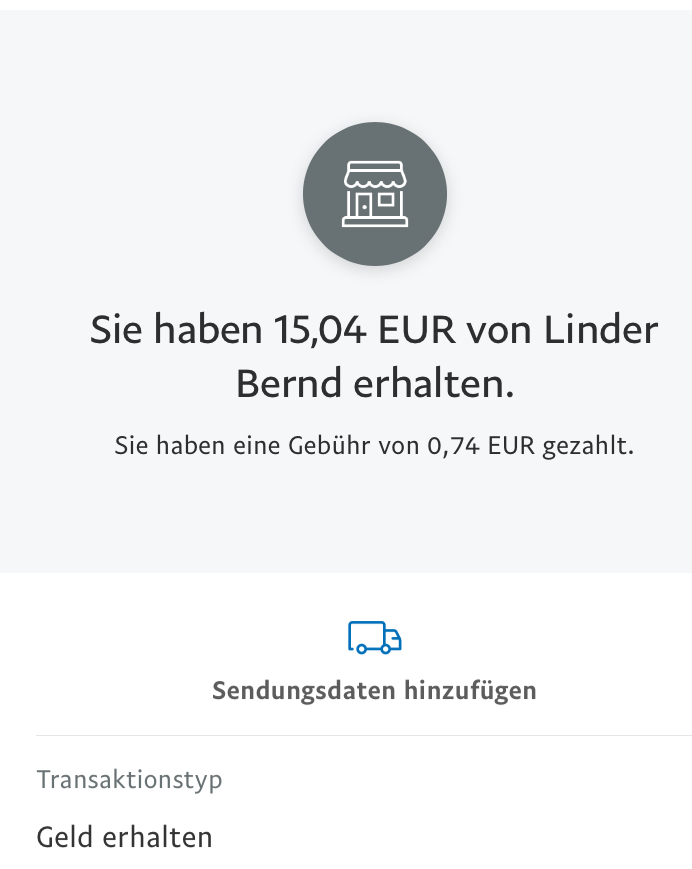The height and width of the screenshot is (869, 692).
Task: Tap Sendungsdaten hinzufügen to add shipping info
Action: (374, 689)
